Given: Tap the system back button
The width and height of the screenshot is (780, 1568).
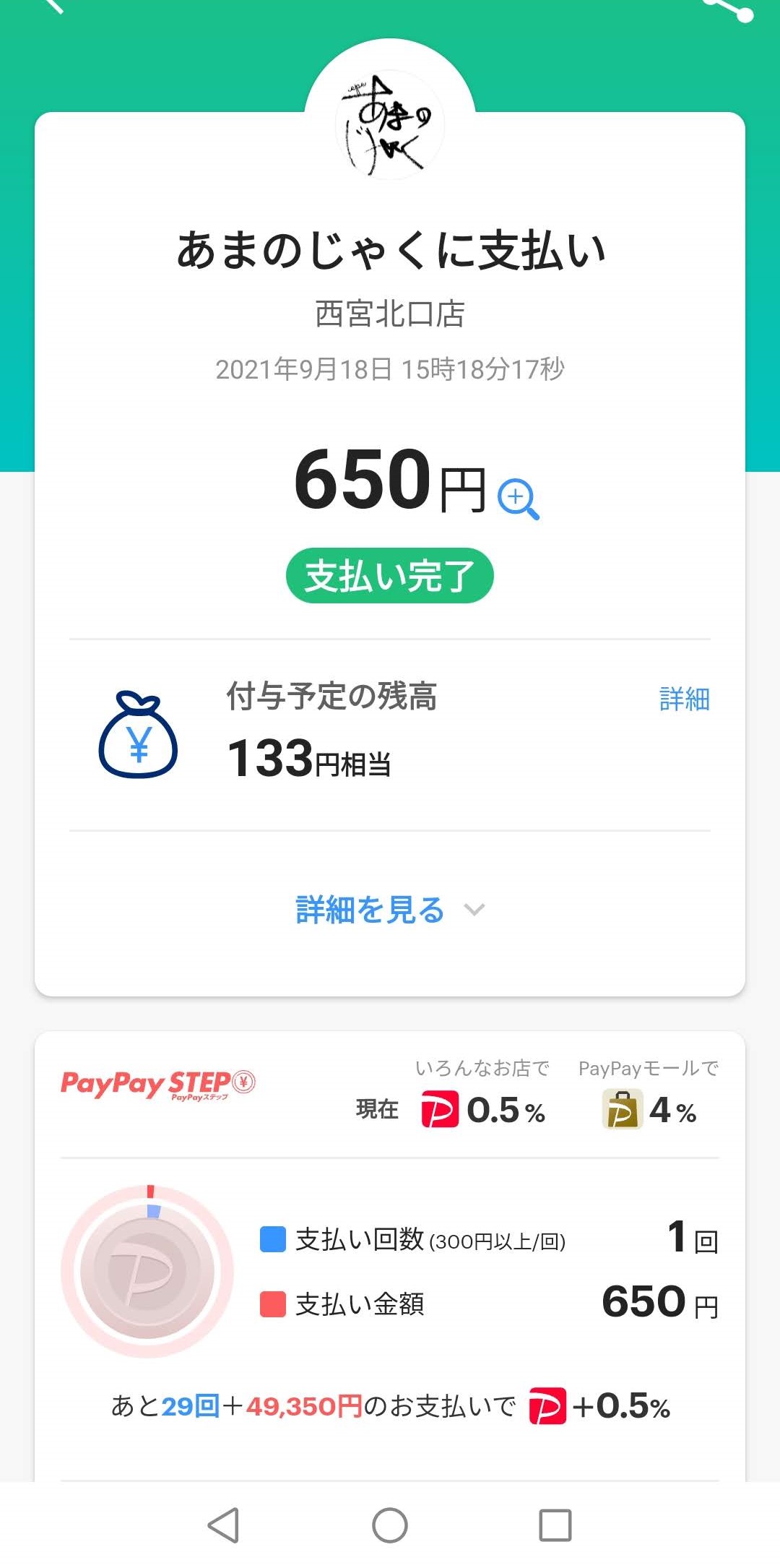Looking at the screenshot, I should pyautogui.click(x=223, y=1525).
